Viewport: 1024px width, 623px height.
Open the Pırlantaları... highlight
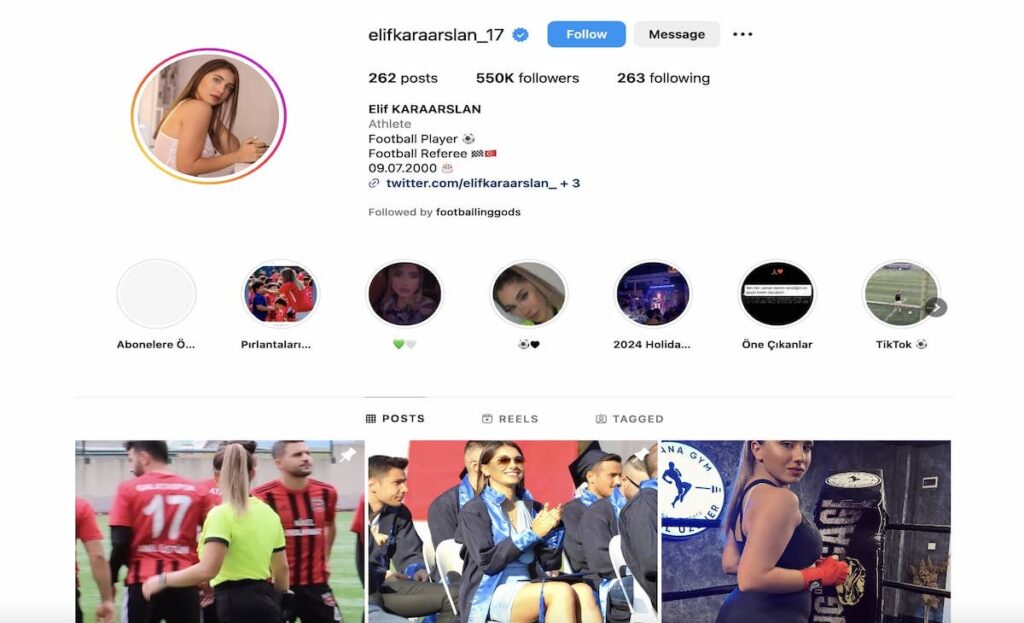click(x=280, y=294)
